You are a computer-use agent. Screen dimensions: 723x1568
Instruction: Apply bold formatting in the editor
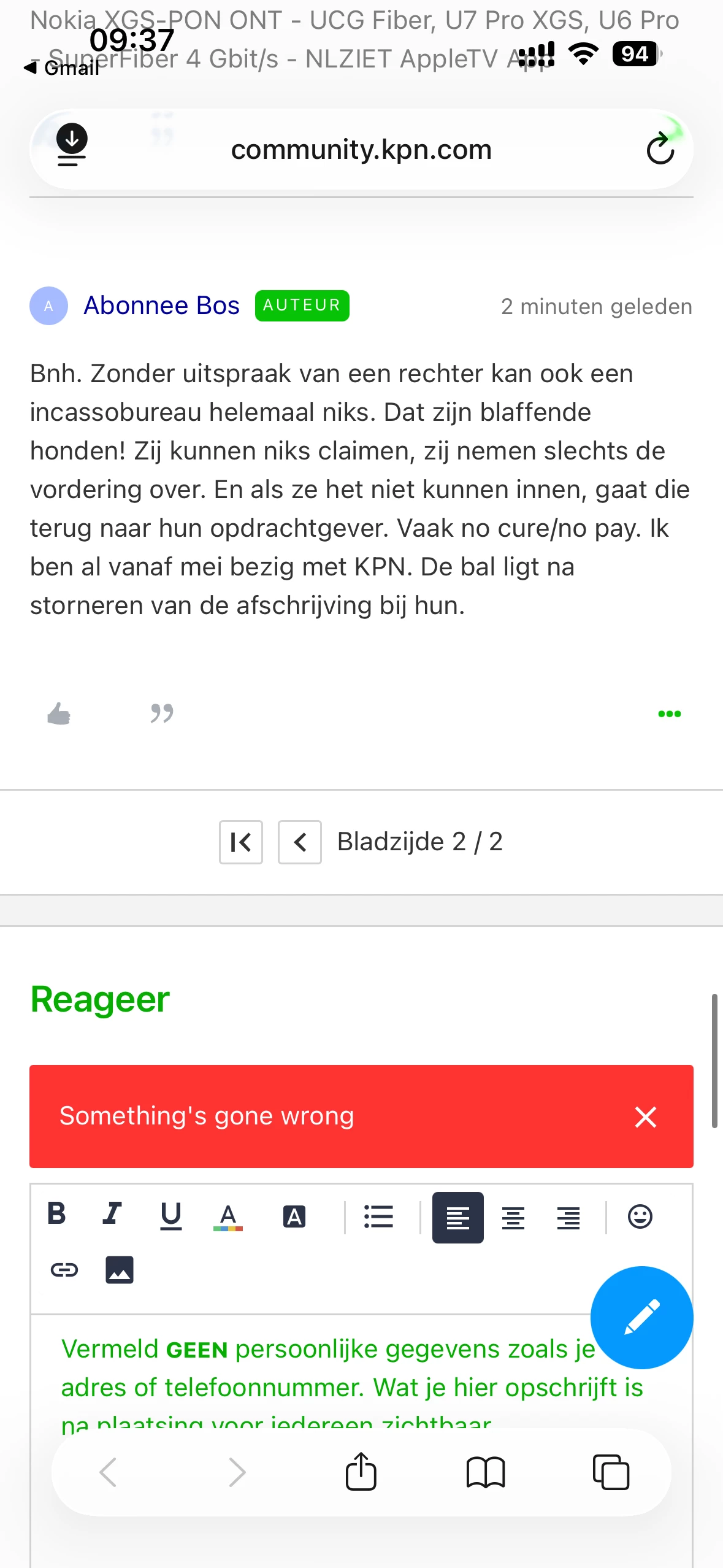(56, 1214)
